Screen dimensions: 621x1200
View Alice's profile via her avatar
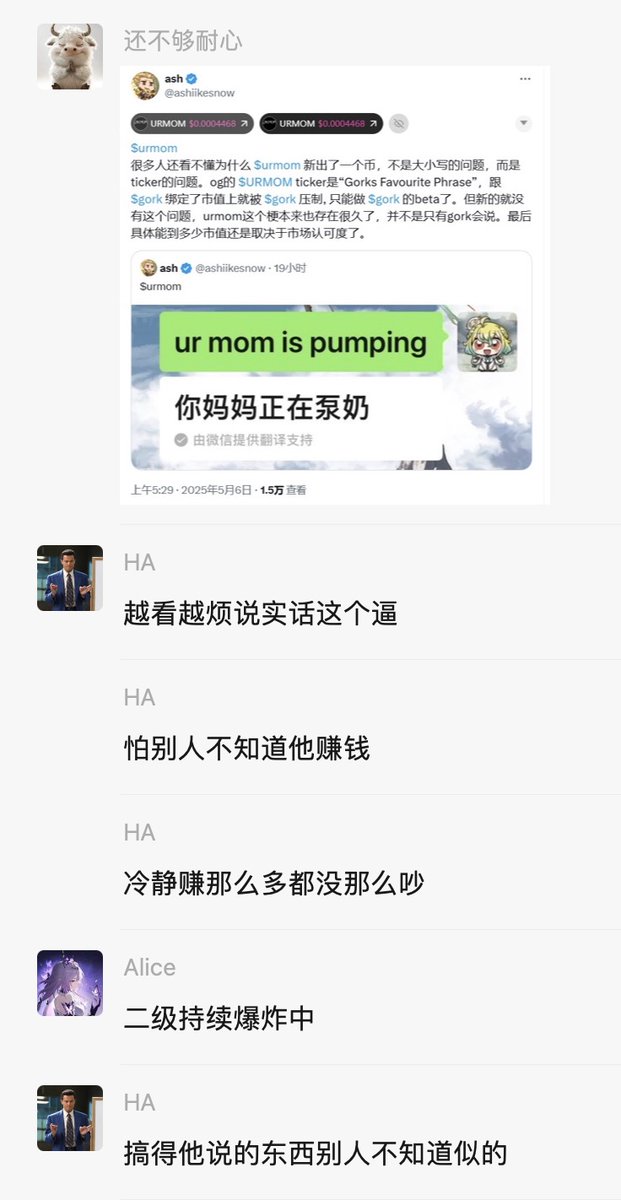pyautogui.click(x=70, y=983)
